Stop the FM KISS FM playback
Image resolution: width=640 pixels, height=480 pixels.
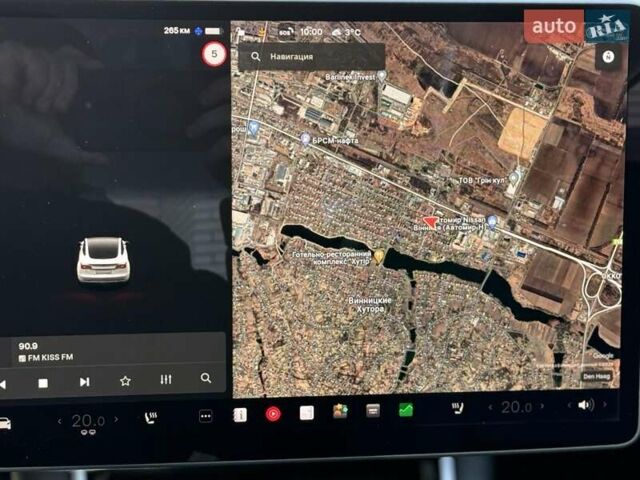click(43, 382)
